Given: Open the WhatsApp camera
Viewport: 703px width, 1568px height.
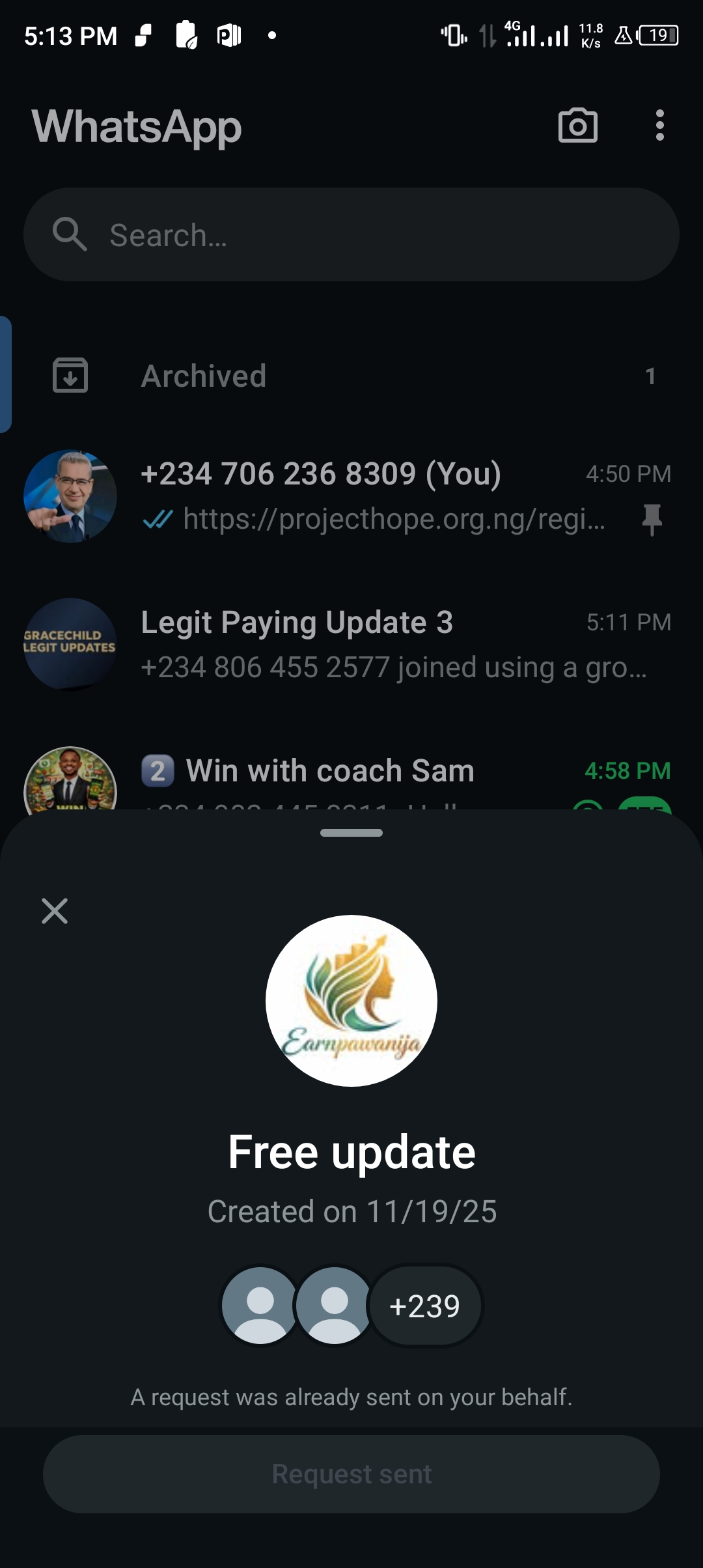Looking at the screenshot, I should pyautogui.click(x=577, y=126).
